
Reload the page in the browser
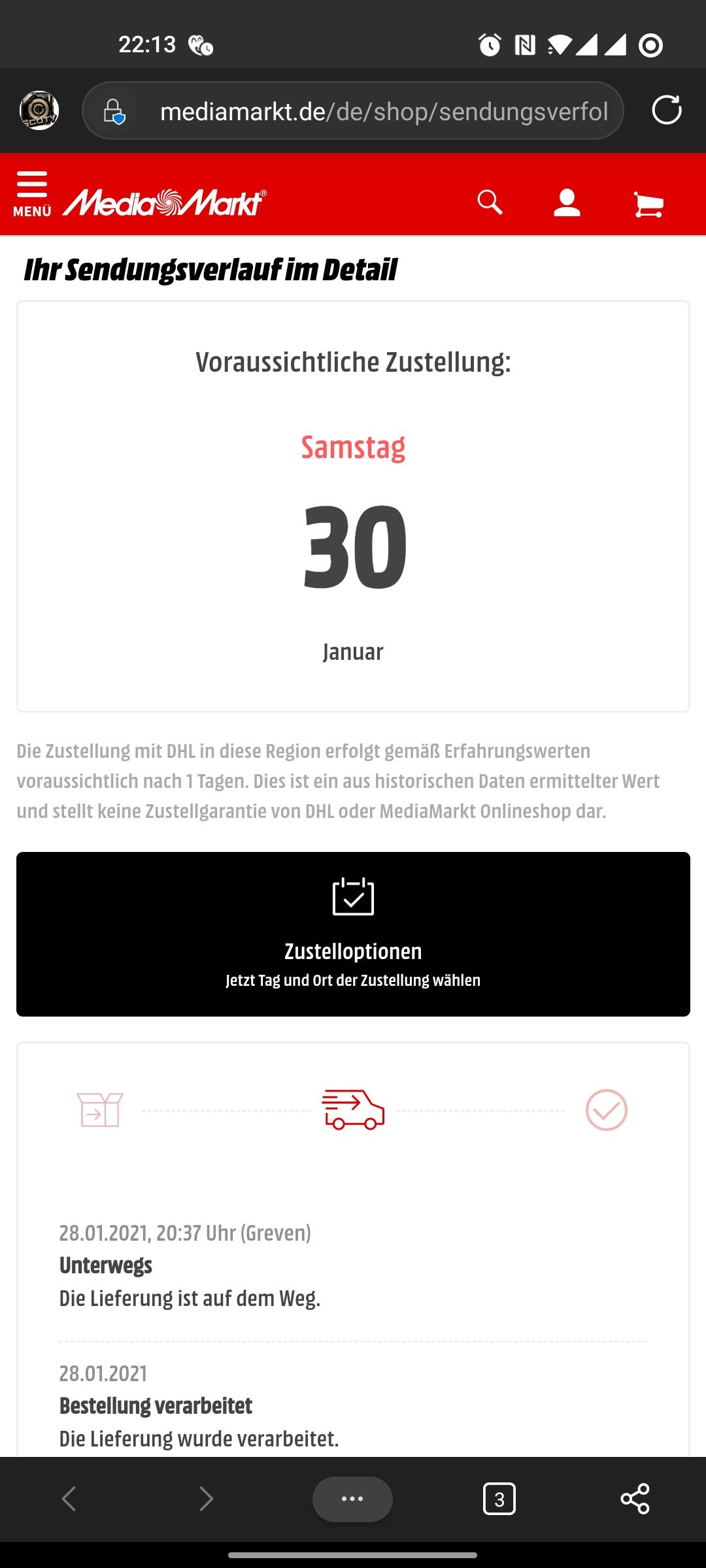click(667, 110)
